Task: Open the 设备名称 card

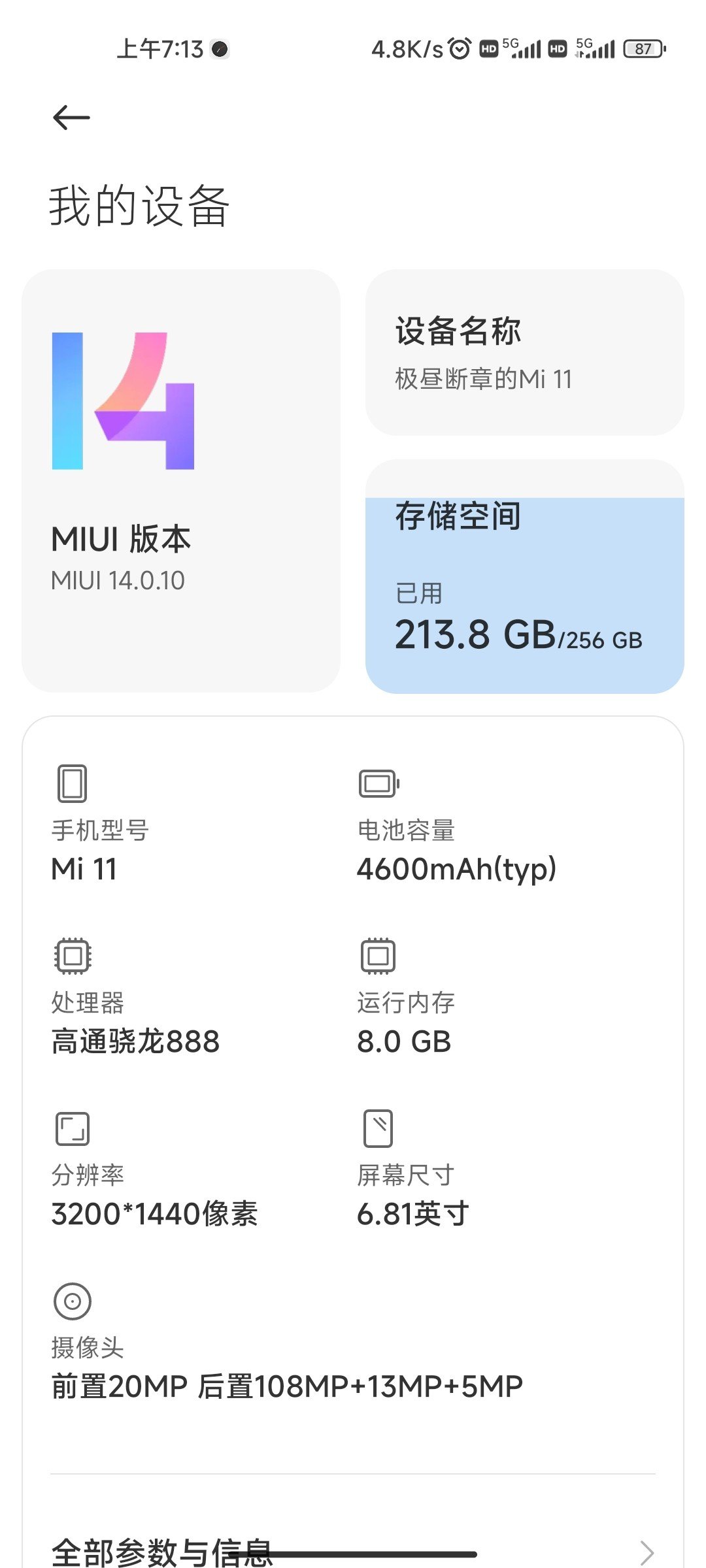Action: (525, 353)
